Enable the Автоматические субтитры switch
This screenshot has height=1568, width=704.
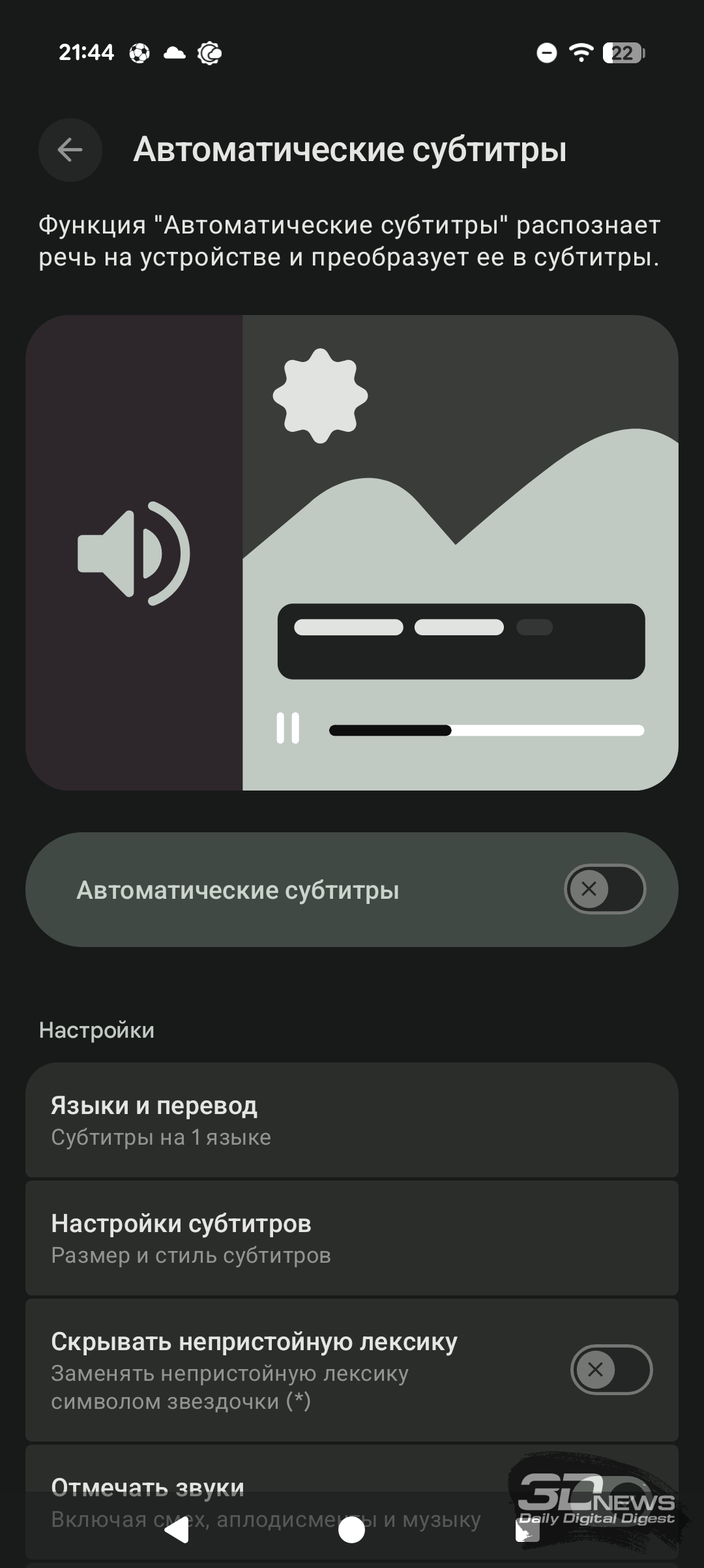[x=604, y=889]
